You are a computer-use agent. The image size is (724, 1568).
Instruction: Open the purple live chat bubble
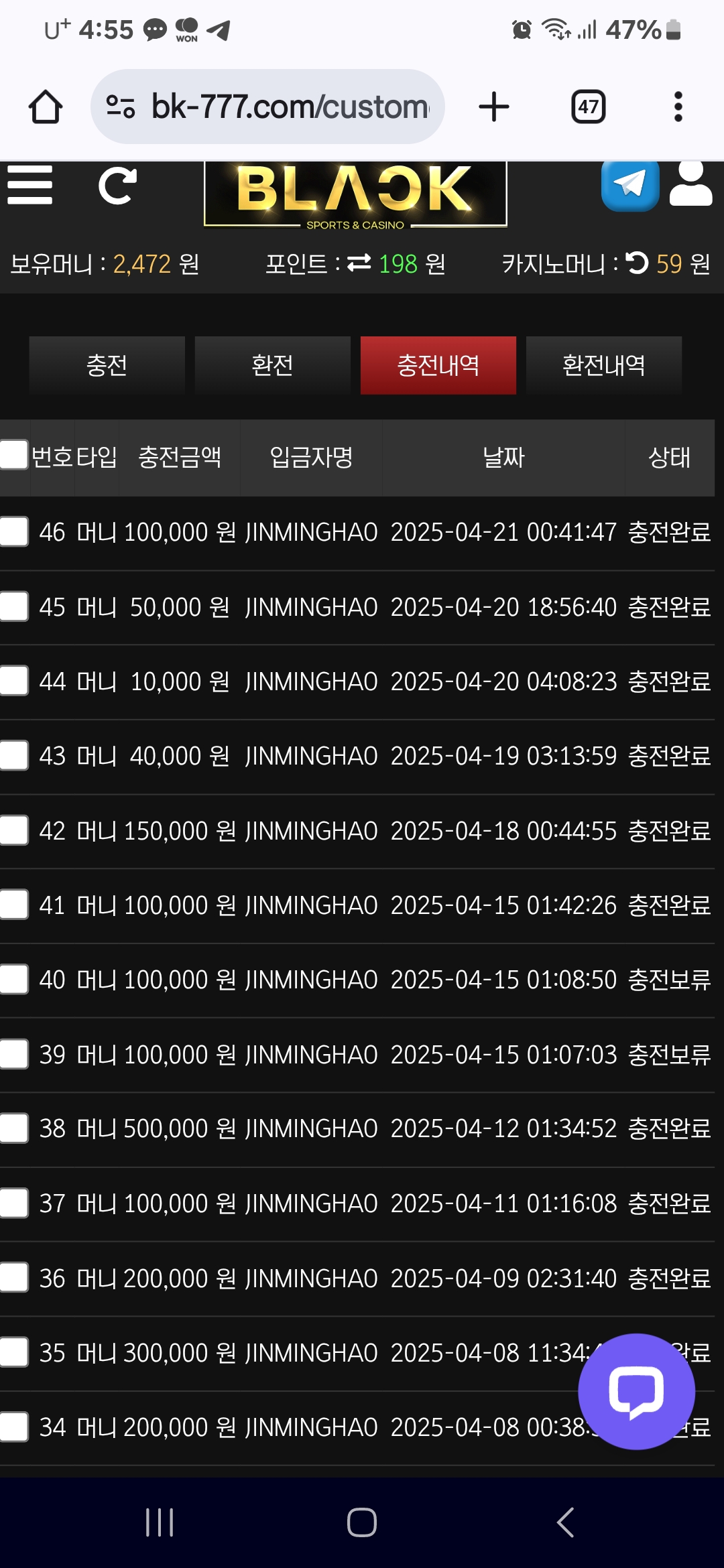(x=636, y=1392)
